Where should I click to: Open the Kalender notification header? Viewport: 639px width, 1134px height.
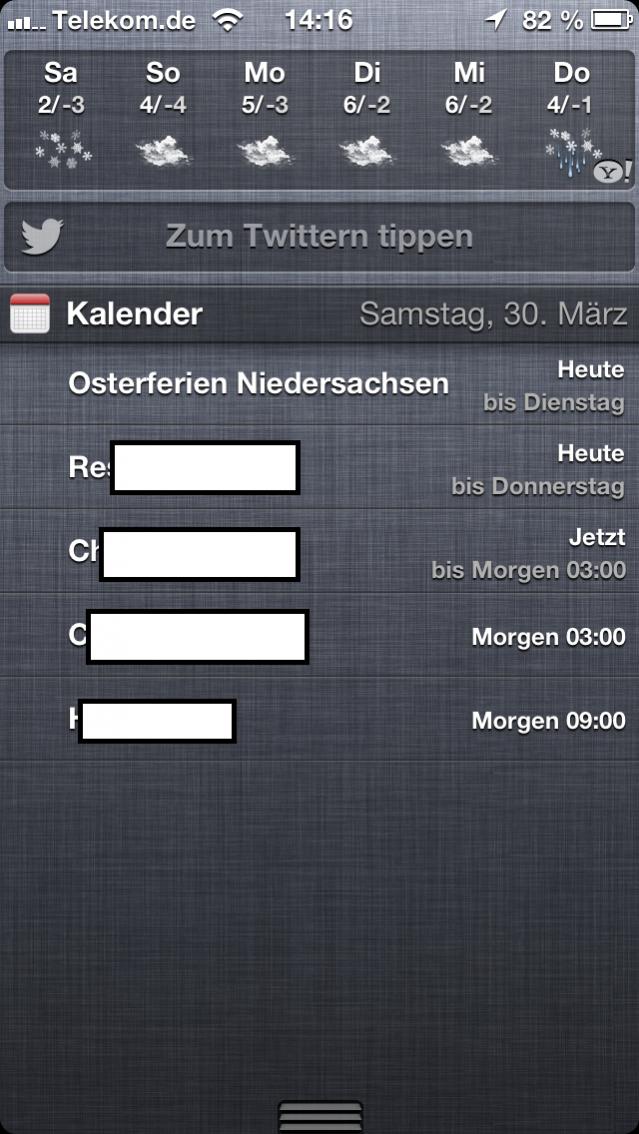[319, 314]
